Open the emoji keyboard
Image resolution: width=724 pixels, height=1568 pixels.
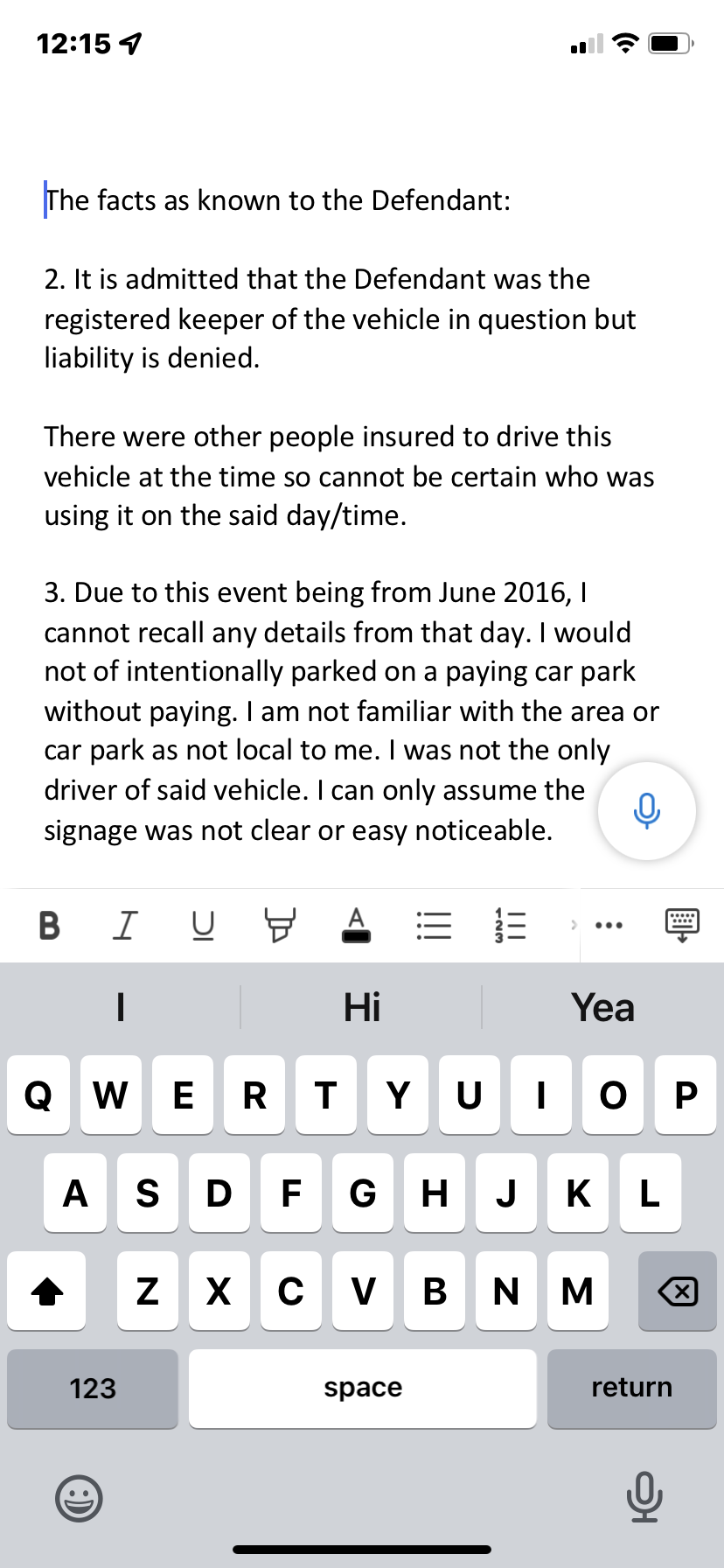point(79,1499)
